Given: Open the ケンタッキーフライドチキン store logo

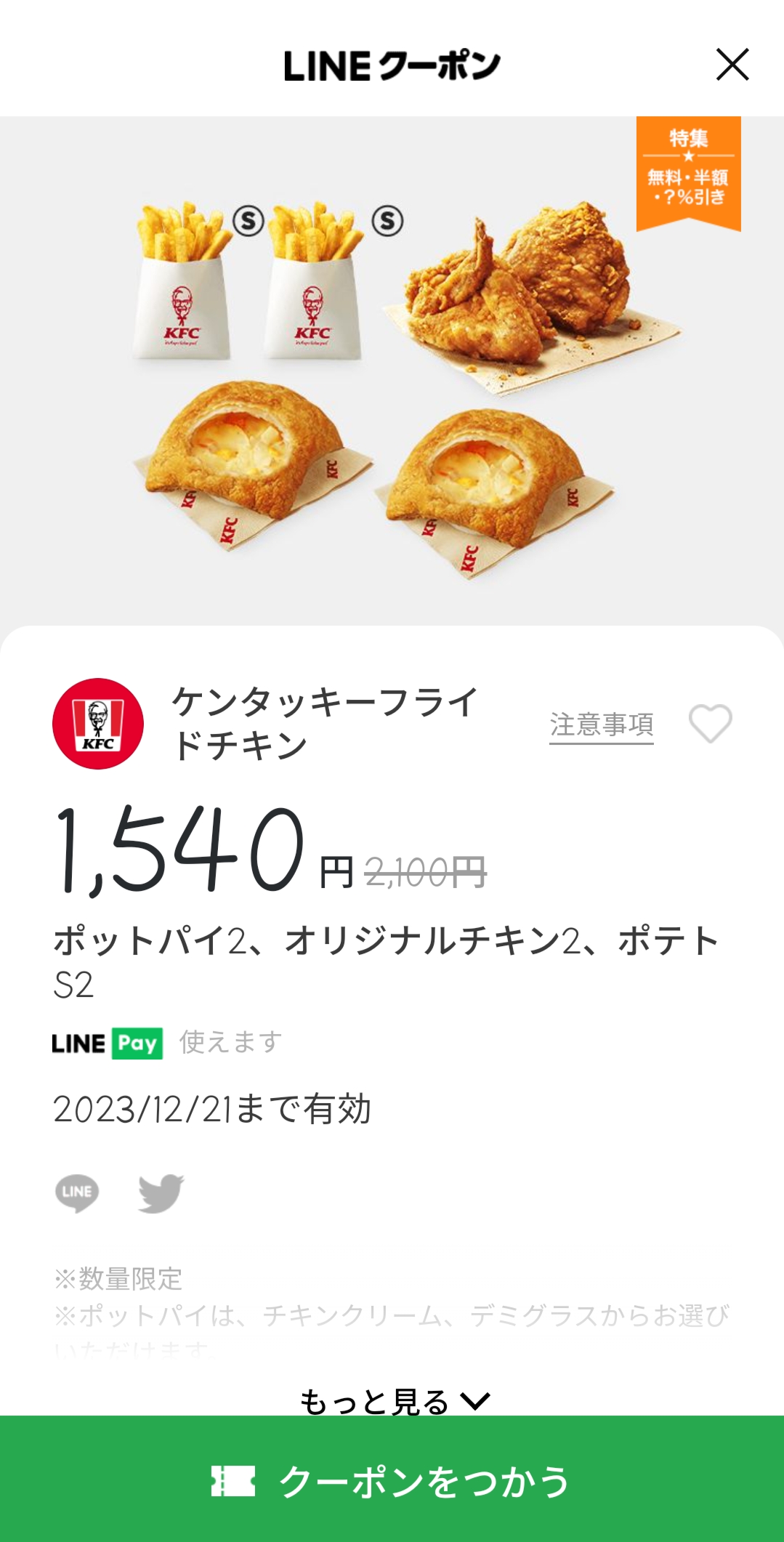Looking at the screenshot, I should (98, 724).
